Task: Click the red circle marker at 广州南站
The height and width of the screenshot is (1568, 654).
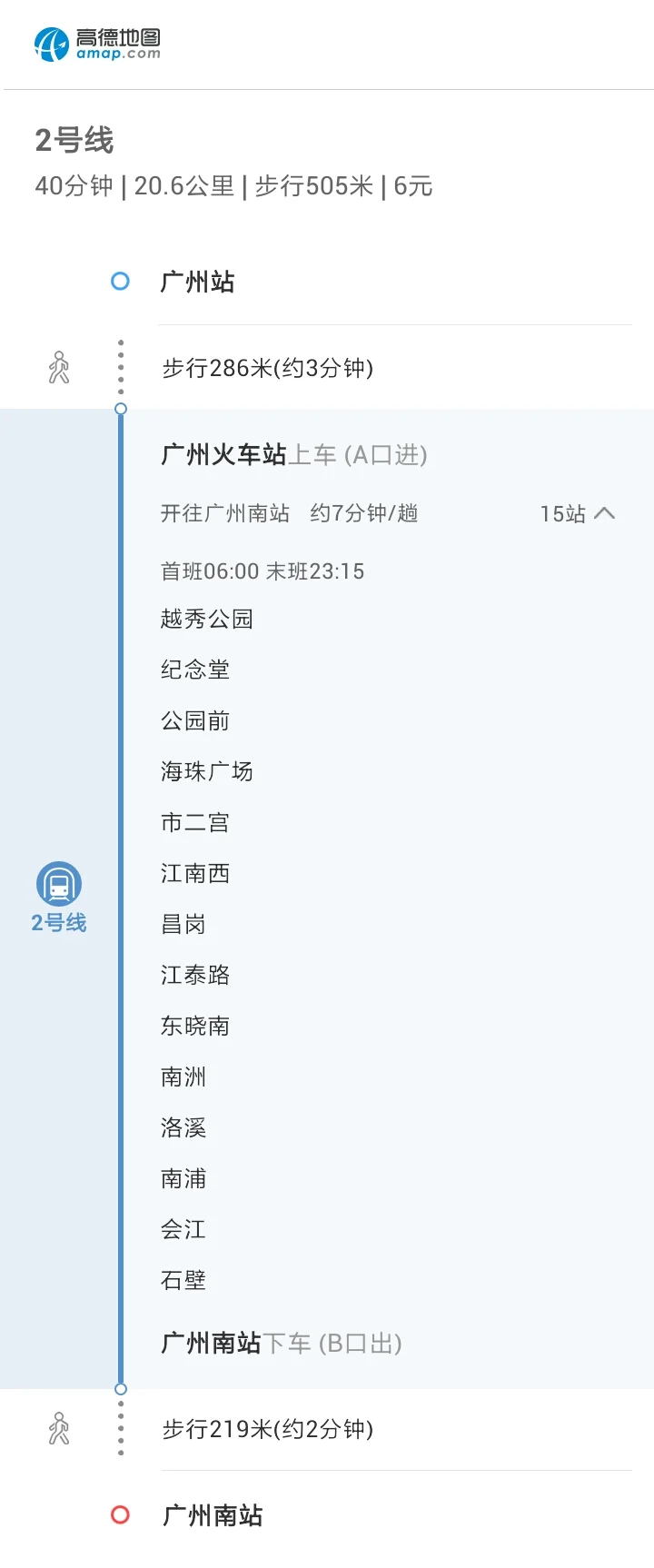Action: coord(120,1515)
